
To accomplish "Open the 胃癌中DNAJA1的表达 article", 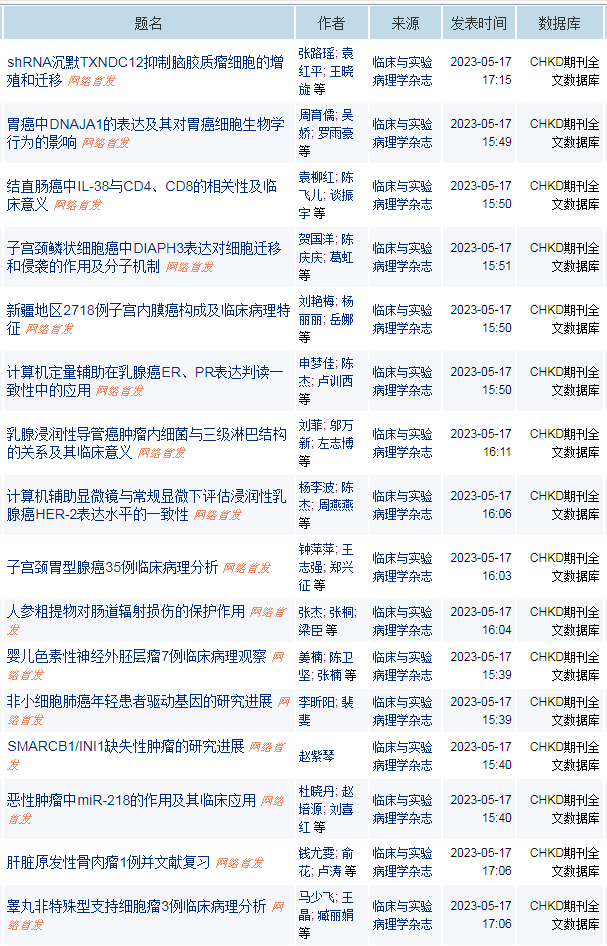I will [145, 124].
